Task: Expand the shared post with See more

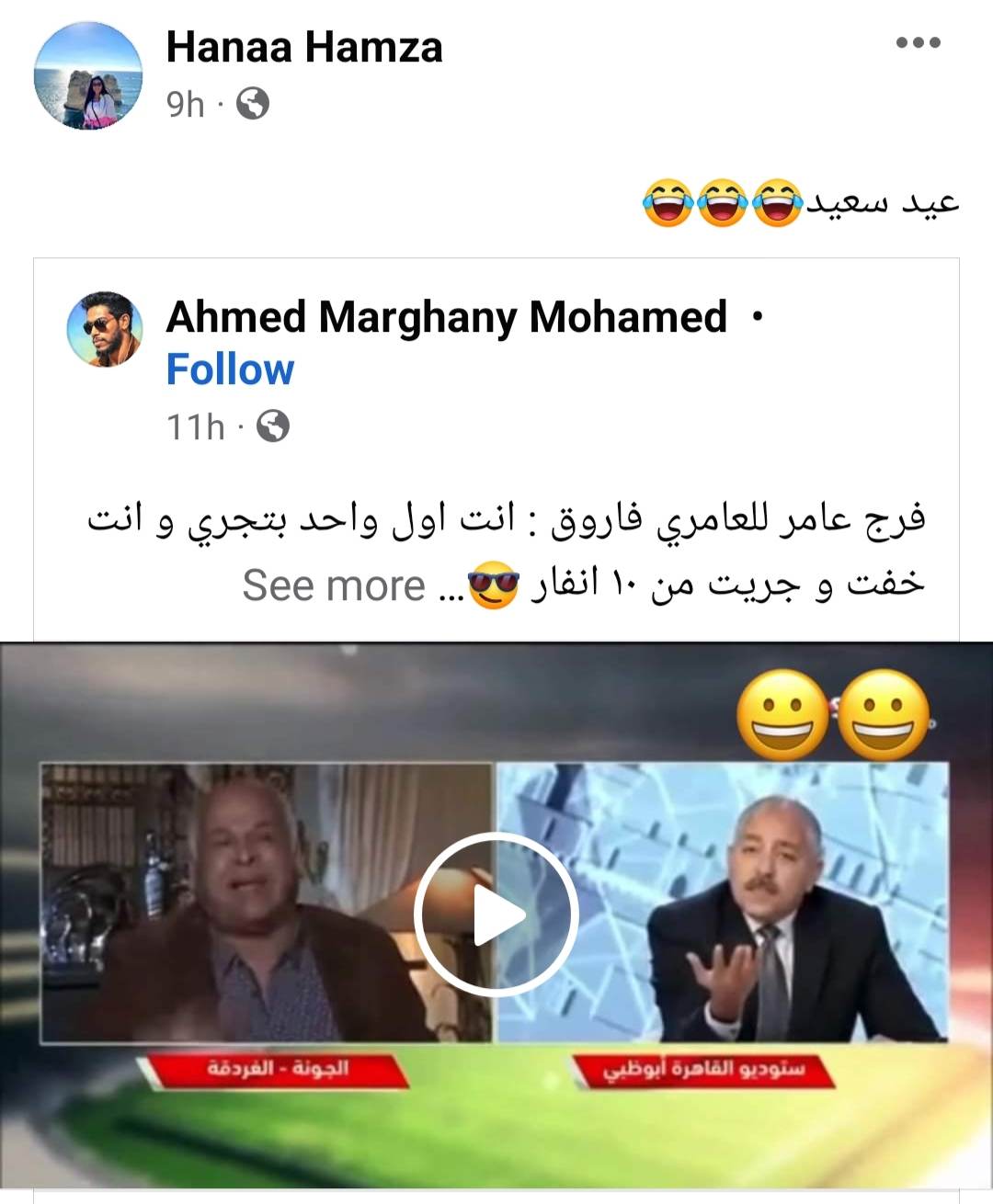Action: click(x=334, y=585)
